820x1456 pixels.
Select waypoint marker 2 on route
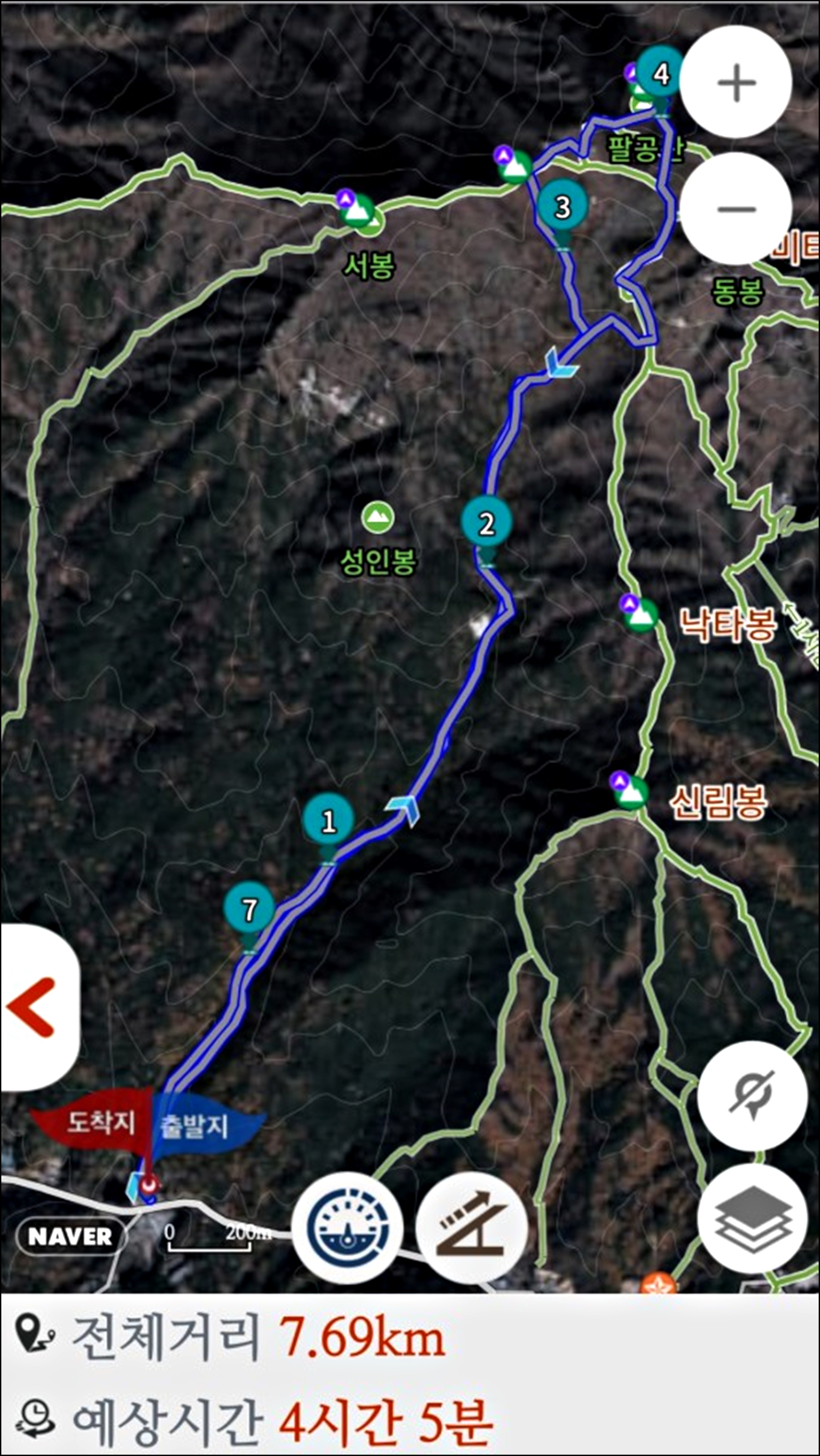point(486,529)
